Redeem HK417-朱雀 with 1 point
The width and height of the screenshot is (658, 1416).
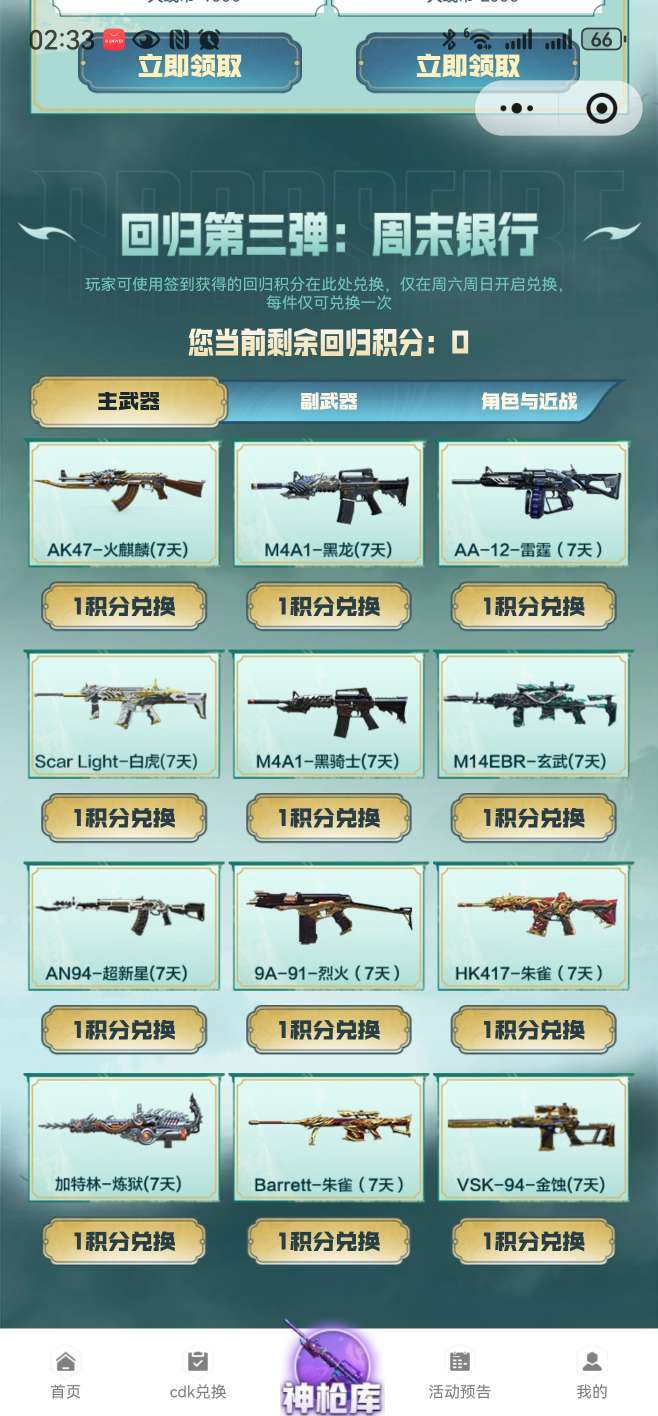pos(534,1030)
